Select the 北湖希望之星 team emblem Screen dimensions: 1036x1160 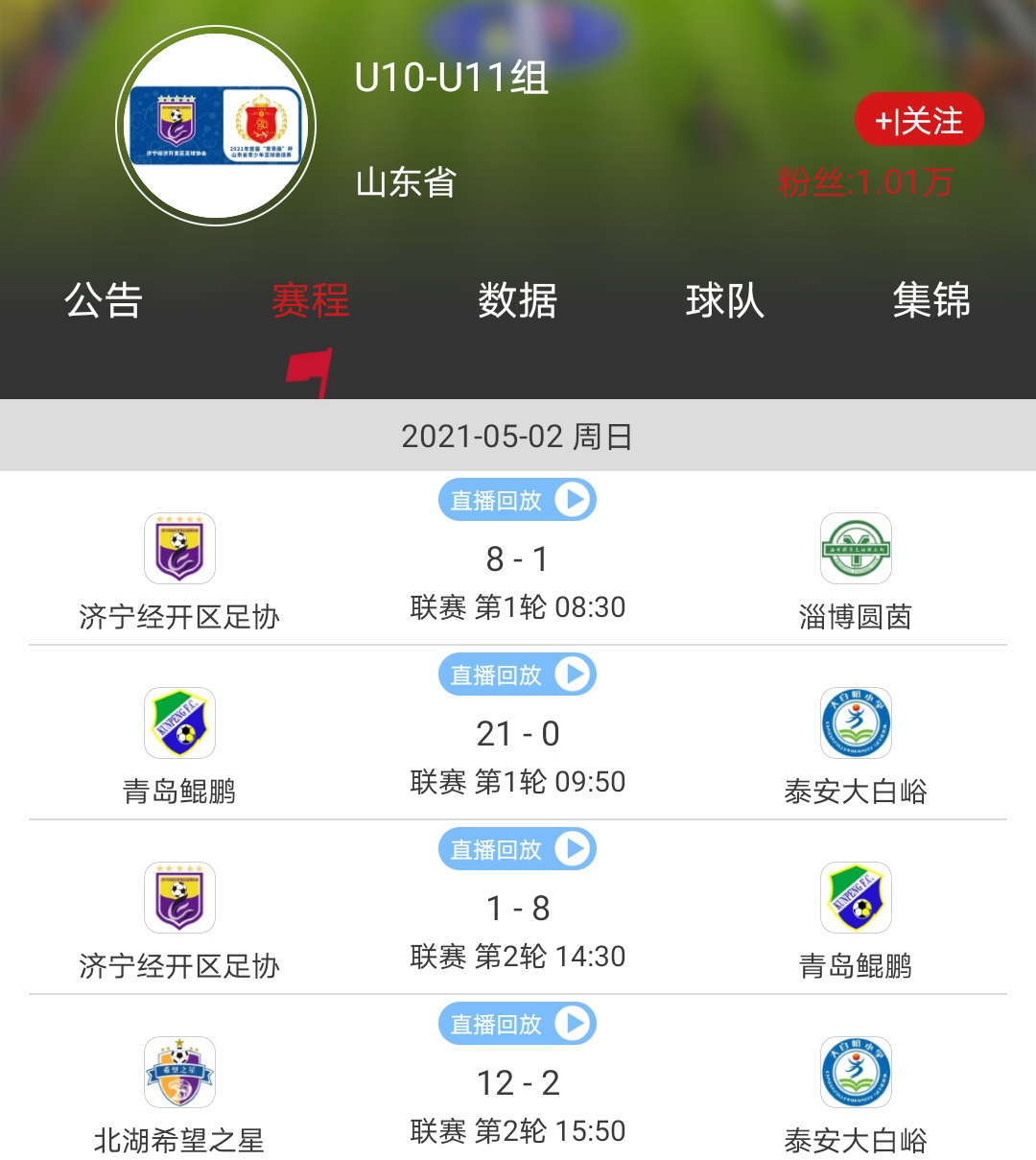[x=178, y=1072]
